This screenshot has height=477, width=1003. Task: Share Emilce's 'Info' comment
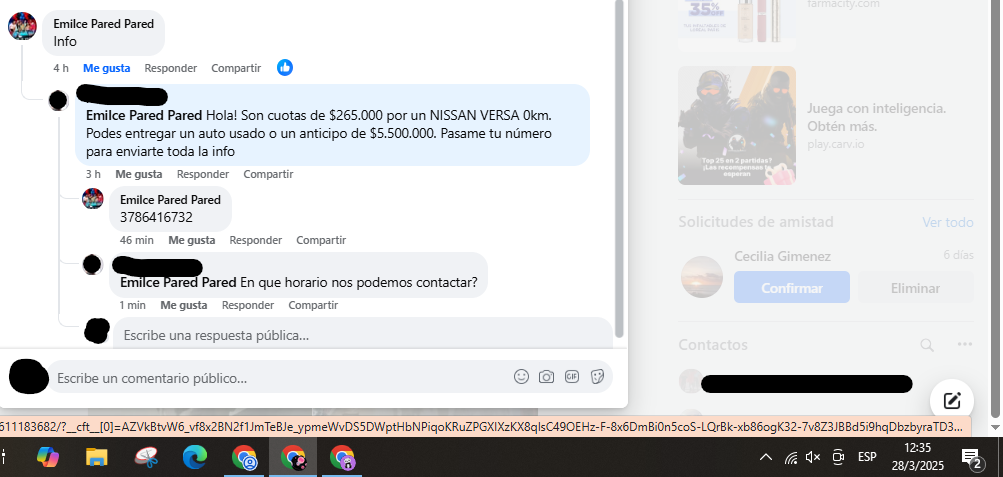(x=236, y=68)
